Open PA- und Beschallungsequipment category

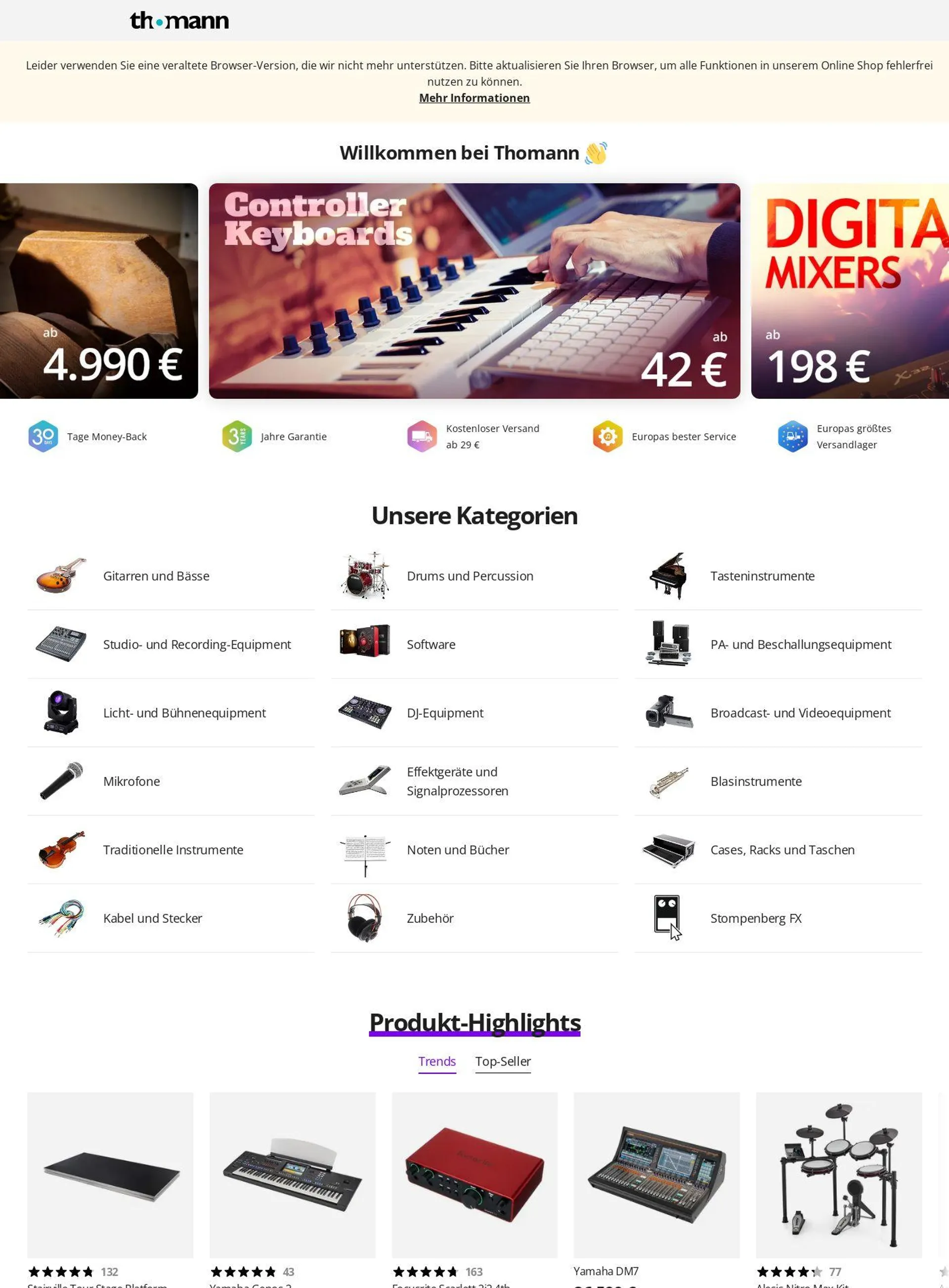click(x=800, y=644)
